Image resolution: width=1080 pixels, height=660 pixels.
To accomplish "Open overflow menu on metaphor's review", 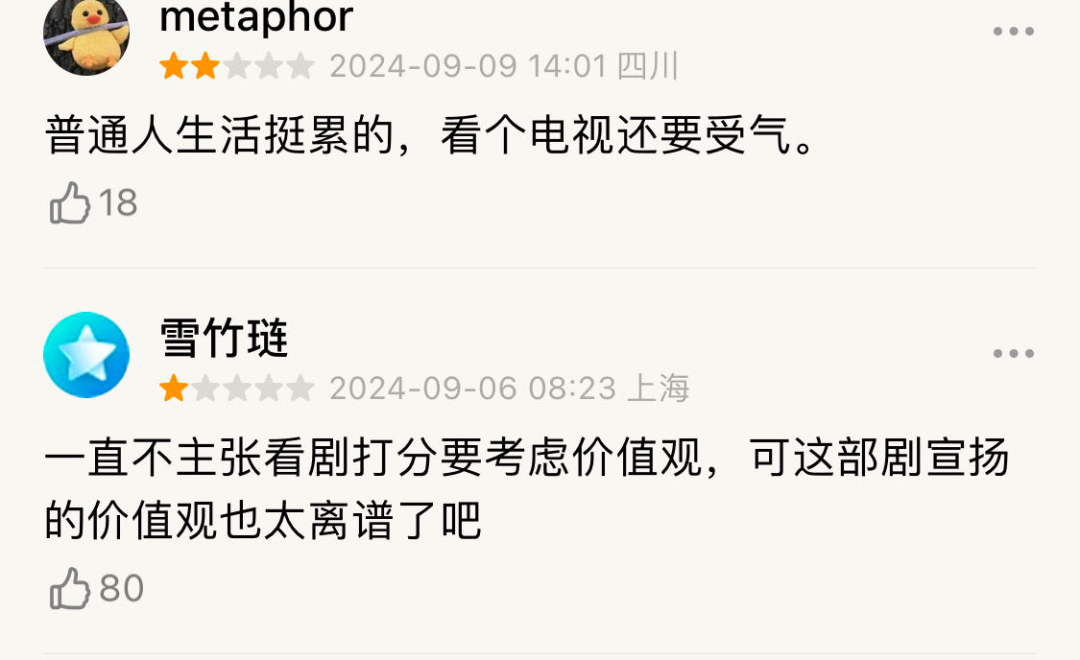I will pyautogui.click(x=1013, y=32).
